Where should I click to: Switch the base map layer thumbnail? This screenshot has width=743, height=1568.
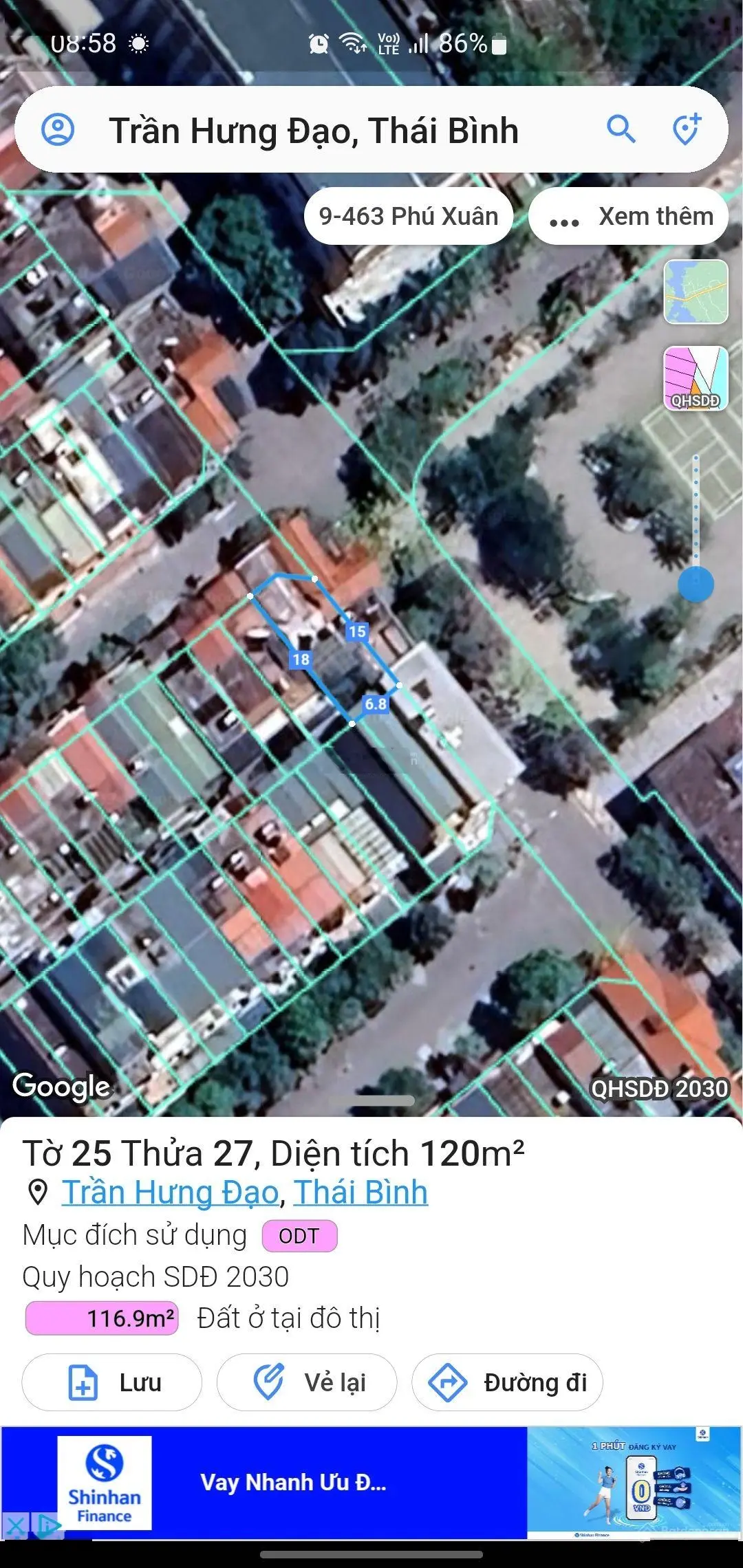click(x=696, y=292)
